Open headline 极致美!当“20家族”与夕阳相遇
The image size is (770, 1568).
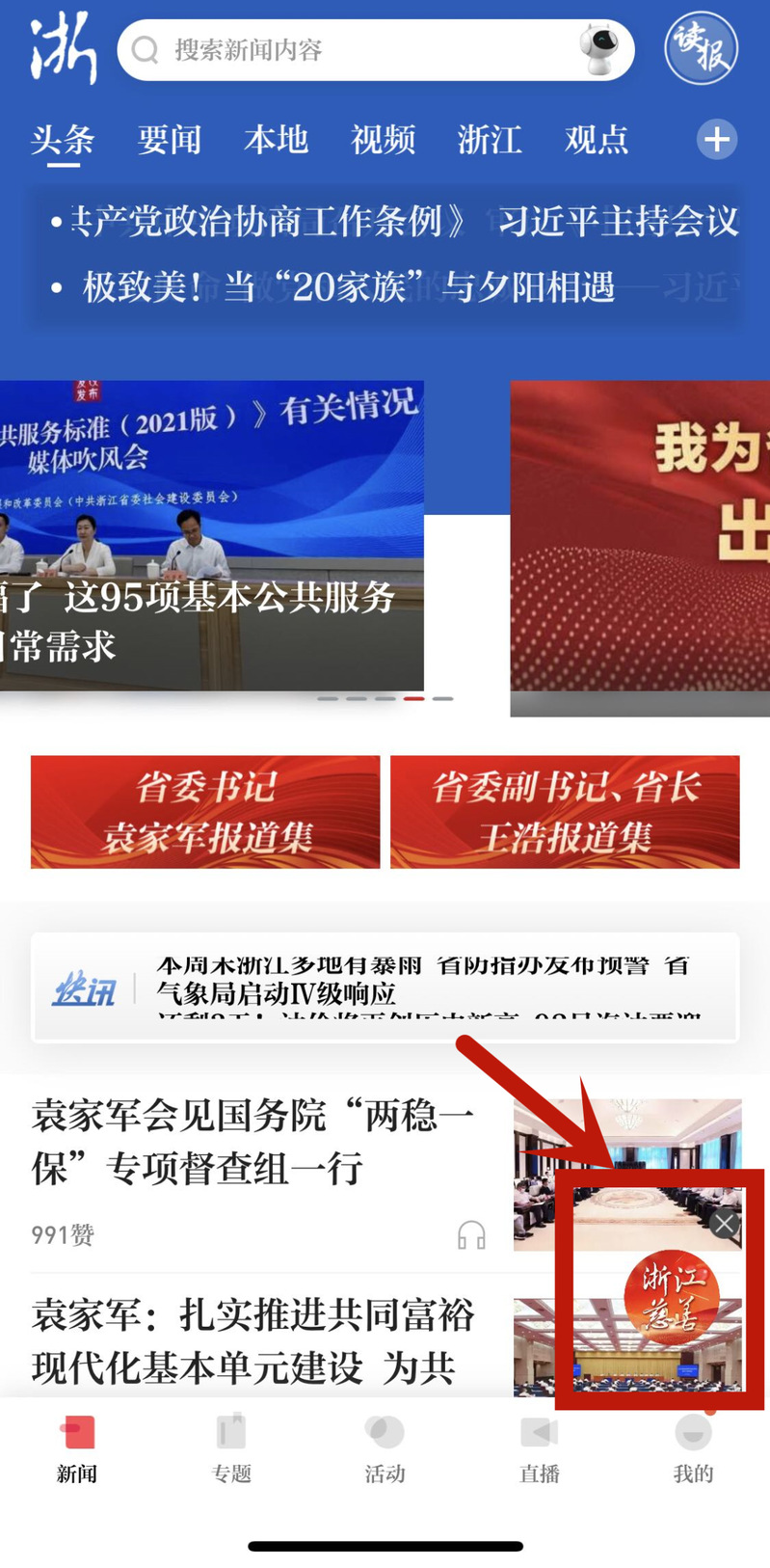(x=347, y=287)
